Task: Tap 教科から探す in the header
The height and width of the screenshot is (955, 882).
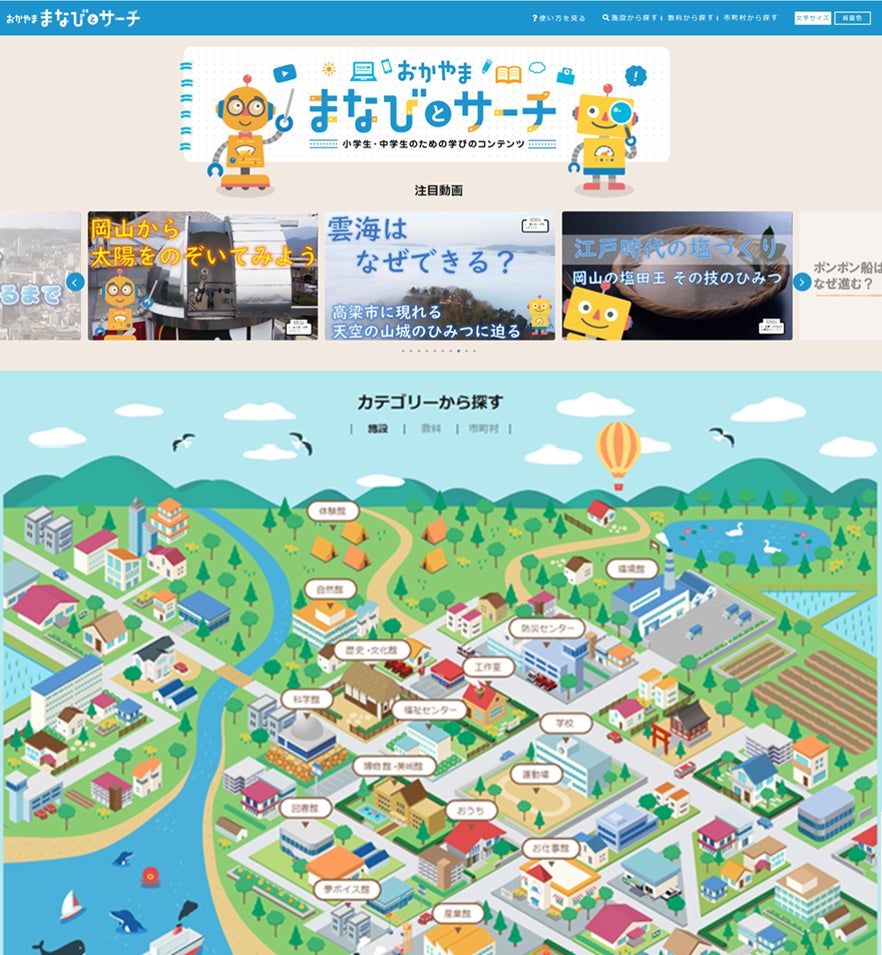Action: (x=691, y=18)
